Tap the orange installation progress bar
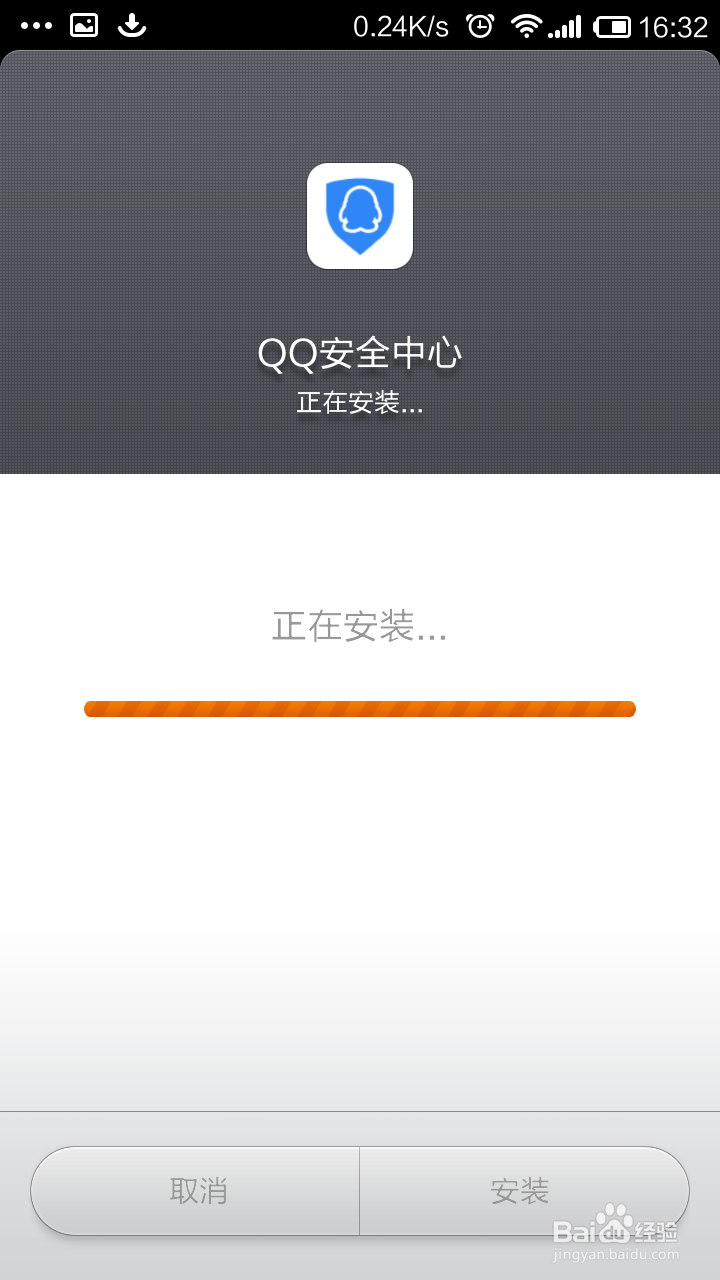 click(360, 709)
